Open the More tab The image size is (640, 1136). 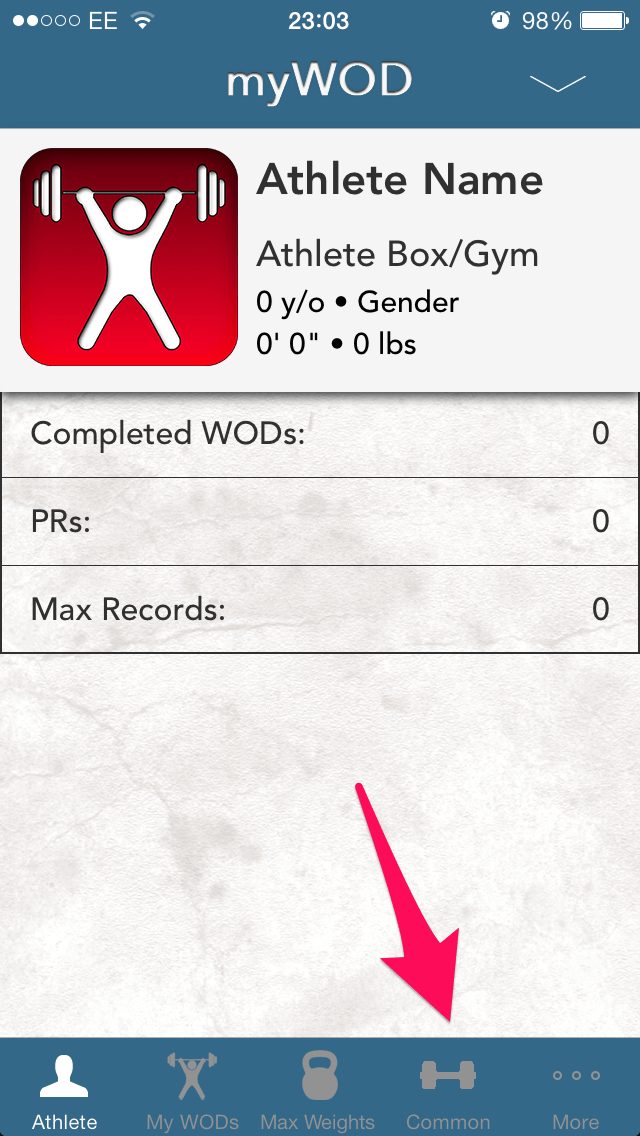[576, 1087]
